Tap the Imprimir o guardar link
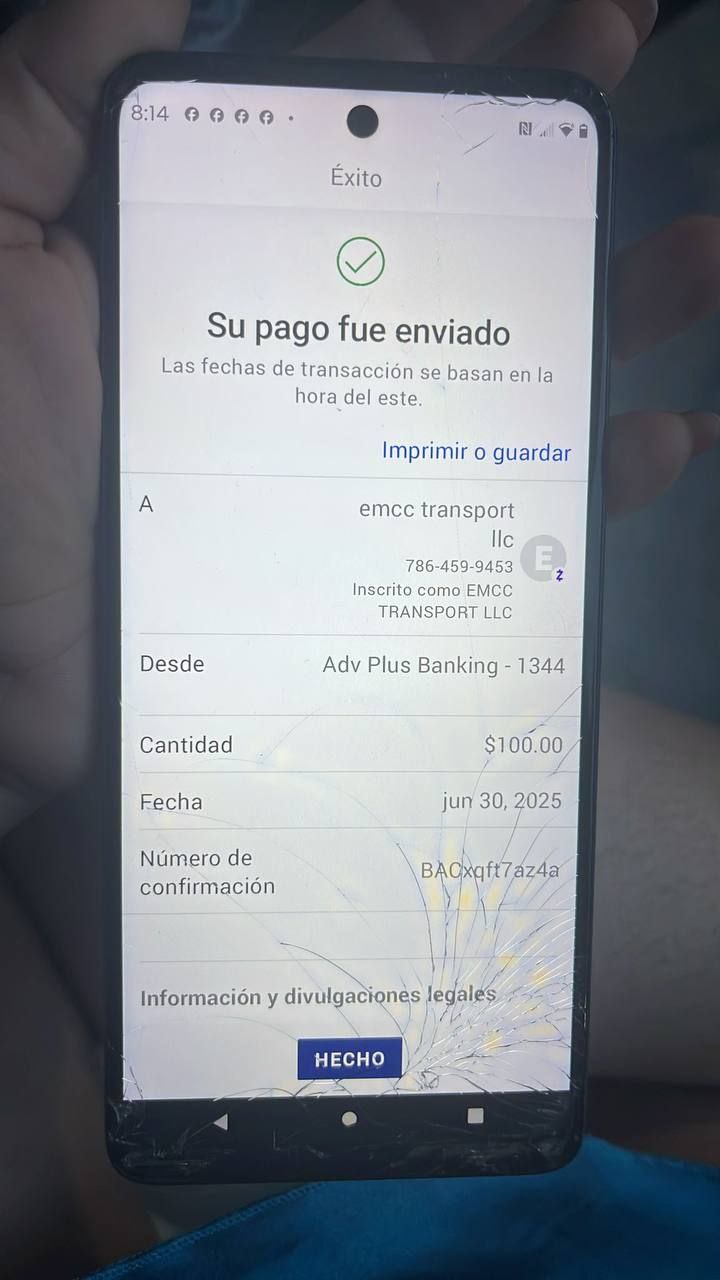720x1280 pixels. (476, 452)
